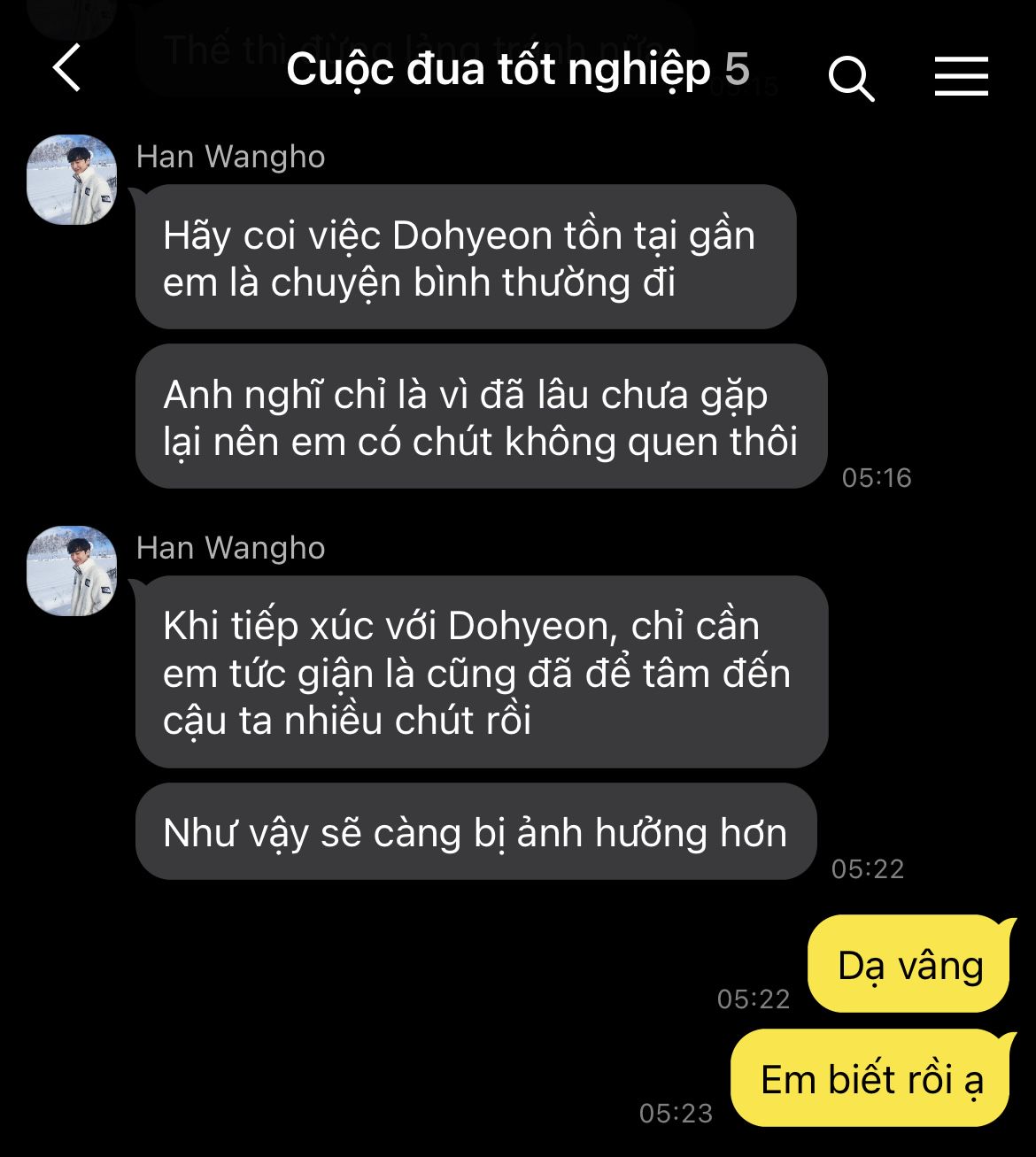View Han Wangho's avatar beside the 05:22 messages
This screenshot has width=1036, height=1157.
click(73, 571)
